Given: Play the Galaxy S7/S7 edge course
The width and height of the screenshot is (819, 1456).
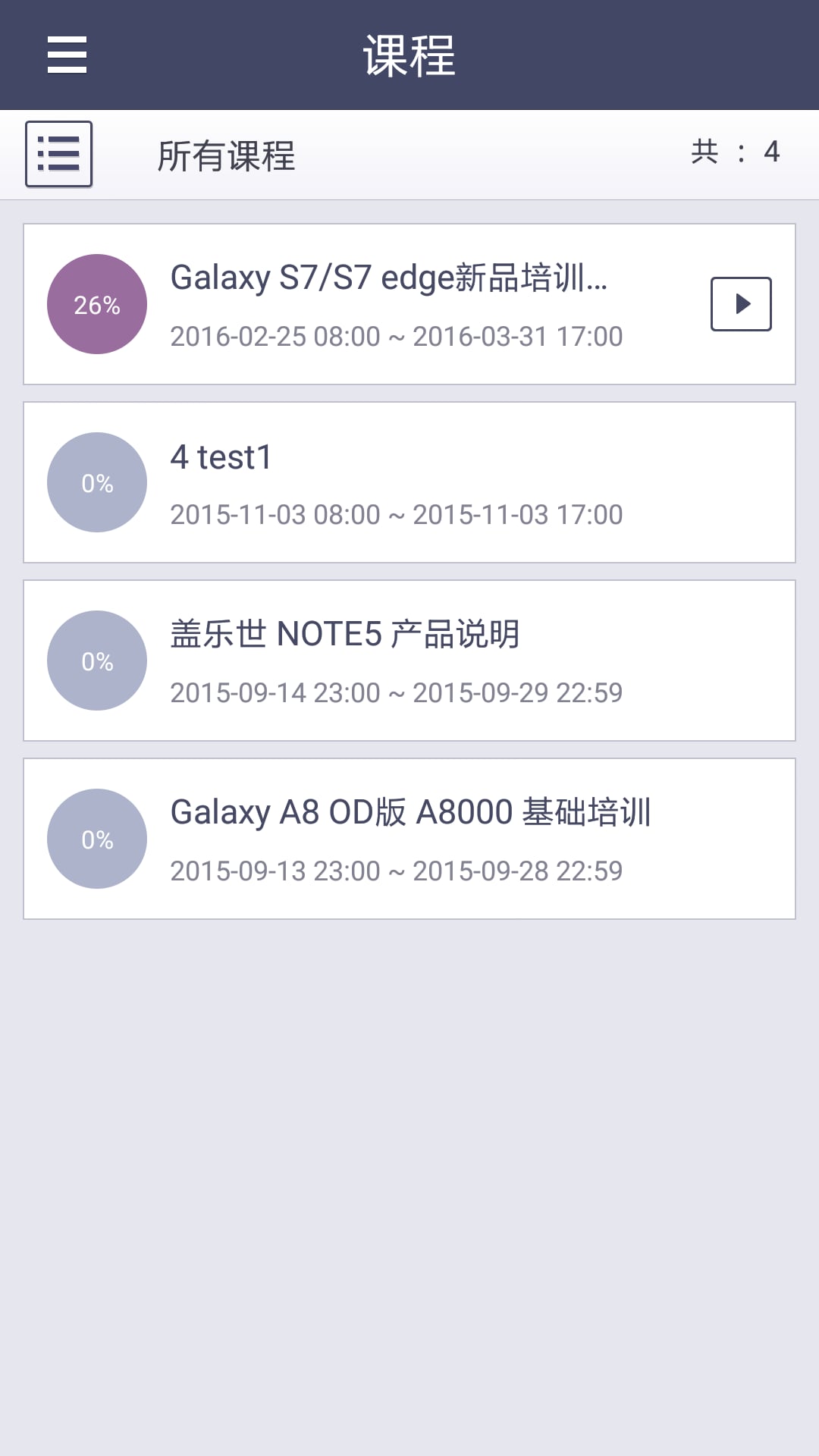Looking at the screenshot, I should [x=741, y=304].
